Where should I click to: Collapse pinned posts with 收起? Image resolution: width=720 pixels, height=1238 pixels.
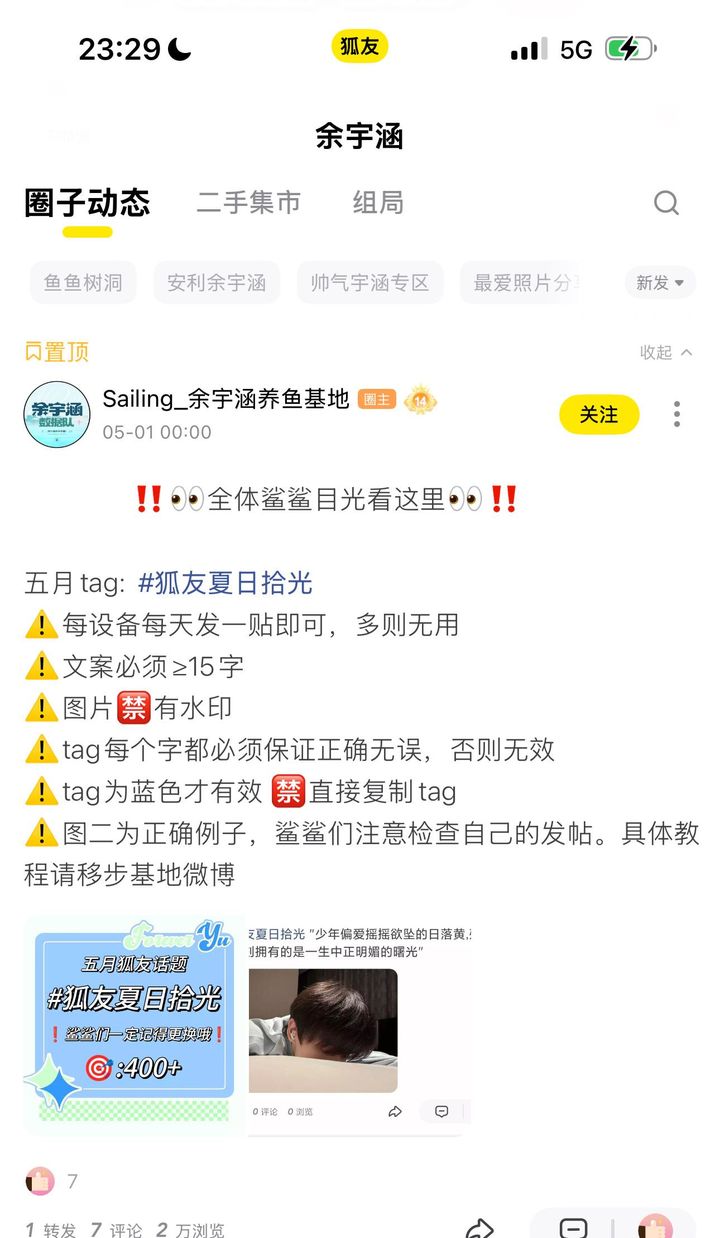(x=666, y=352)
